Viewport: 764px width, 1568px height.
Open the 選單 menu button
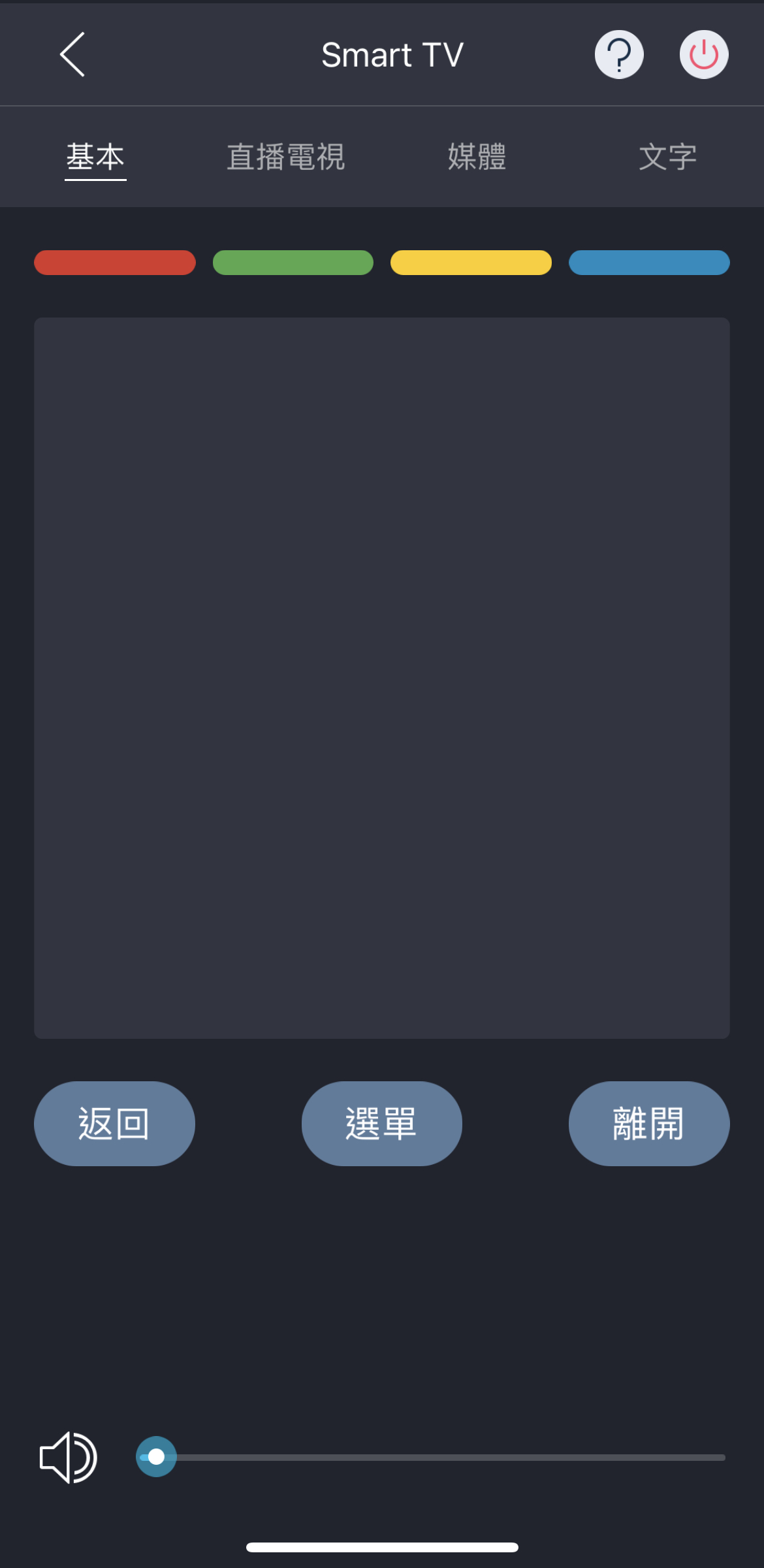[x=382, y=1124]
